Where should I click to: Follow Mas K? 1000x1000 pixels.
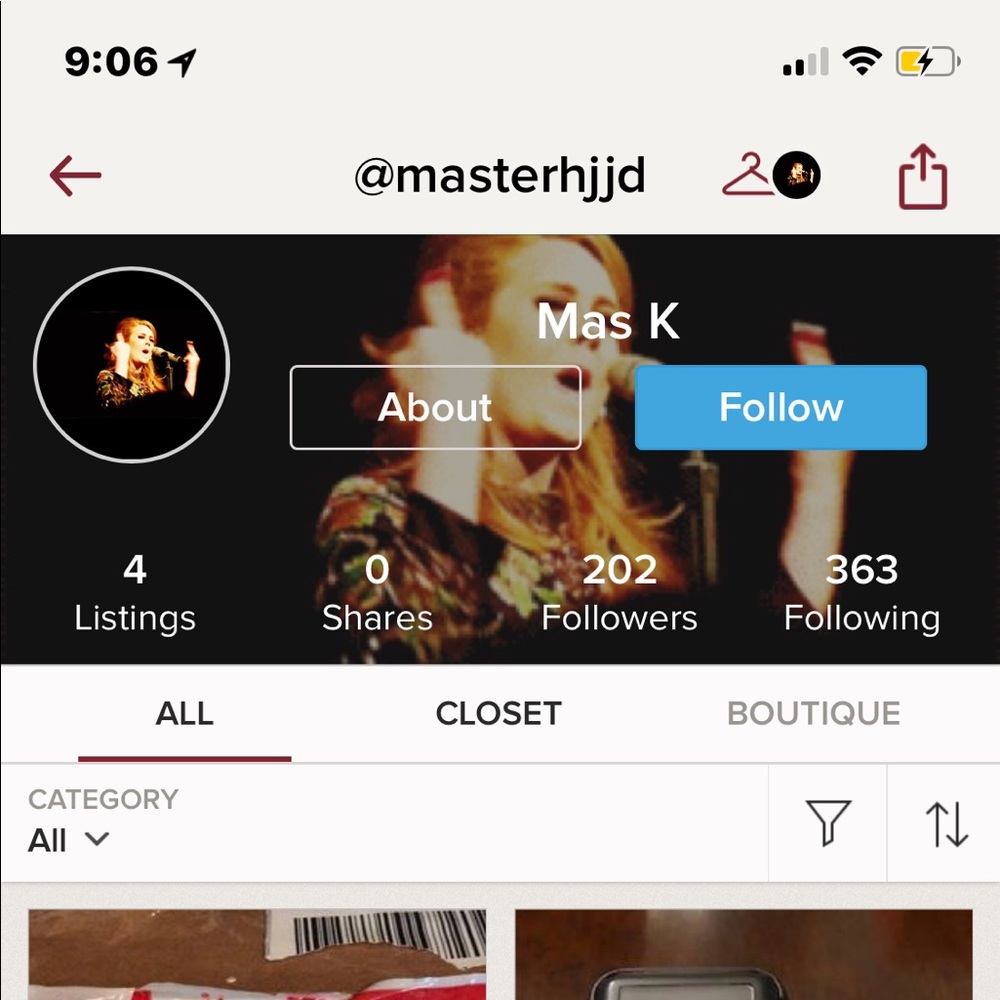tap(780, 407)
